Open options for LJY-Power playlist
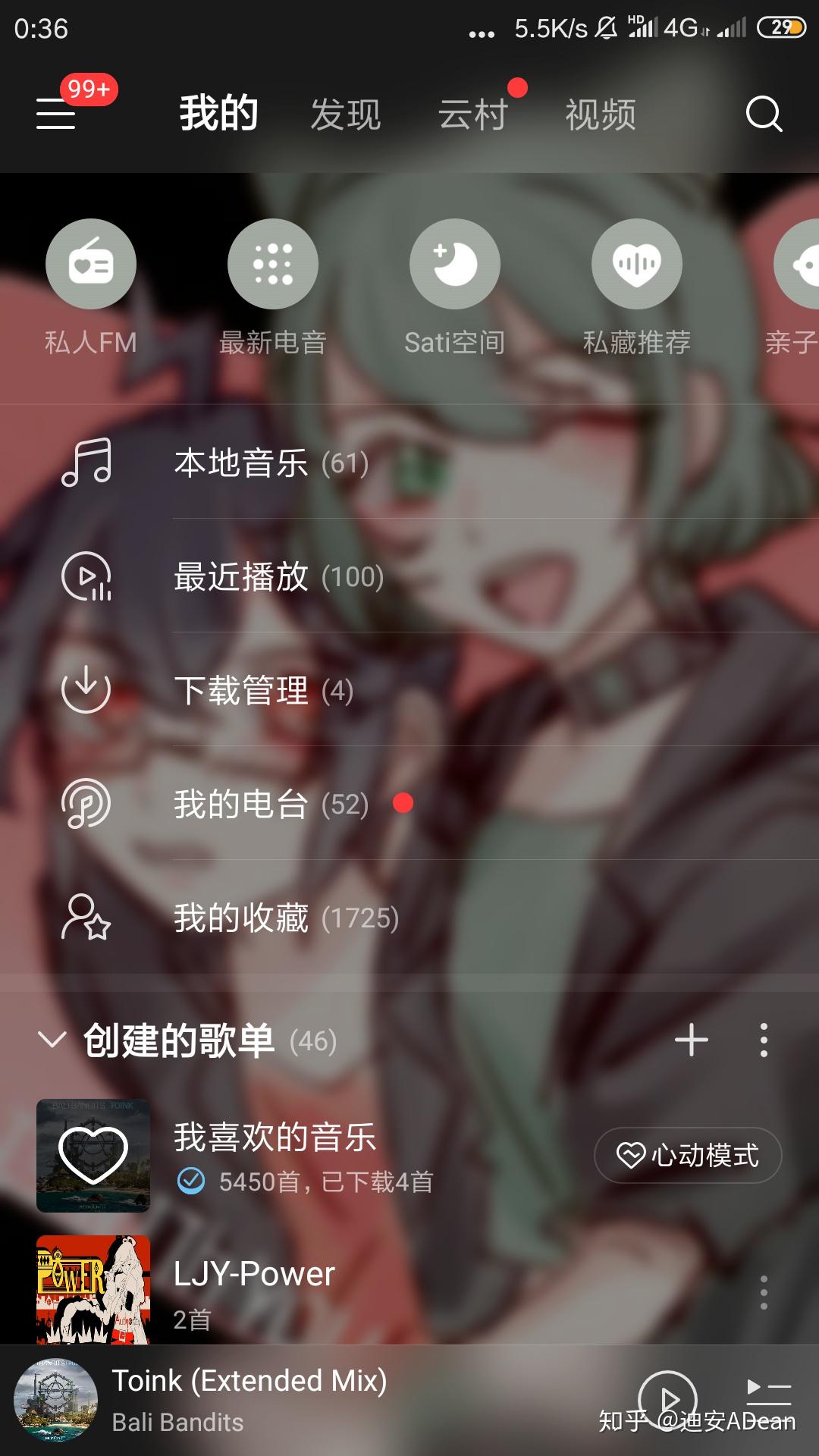This screenshot has width=819, height=1456. coord(764,1291)
